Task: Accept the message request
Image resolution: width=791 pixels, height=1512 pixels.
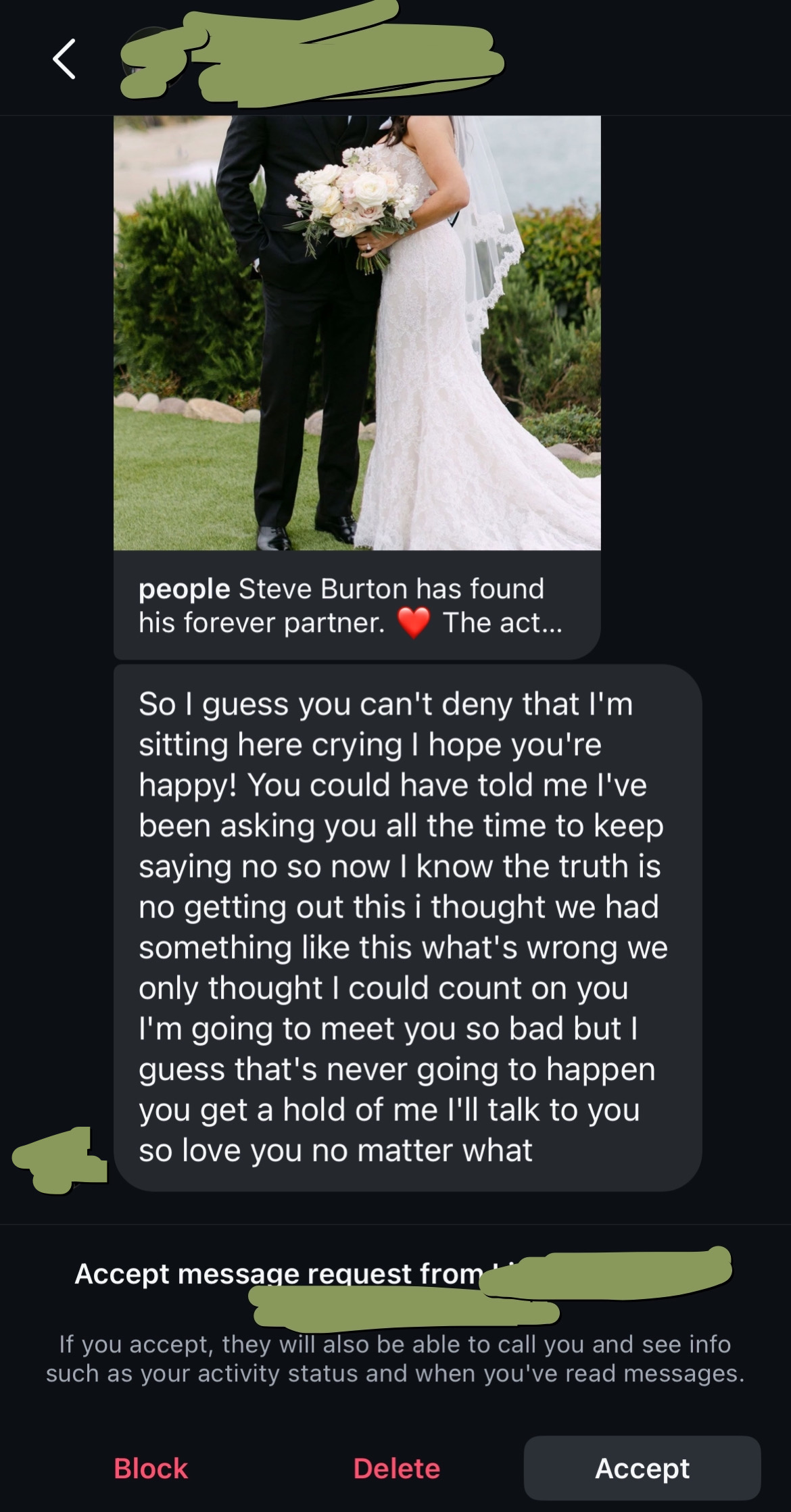Action: tap(642, 1467)
